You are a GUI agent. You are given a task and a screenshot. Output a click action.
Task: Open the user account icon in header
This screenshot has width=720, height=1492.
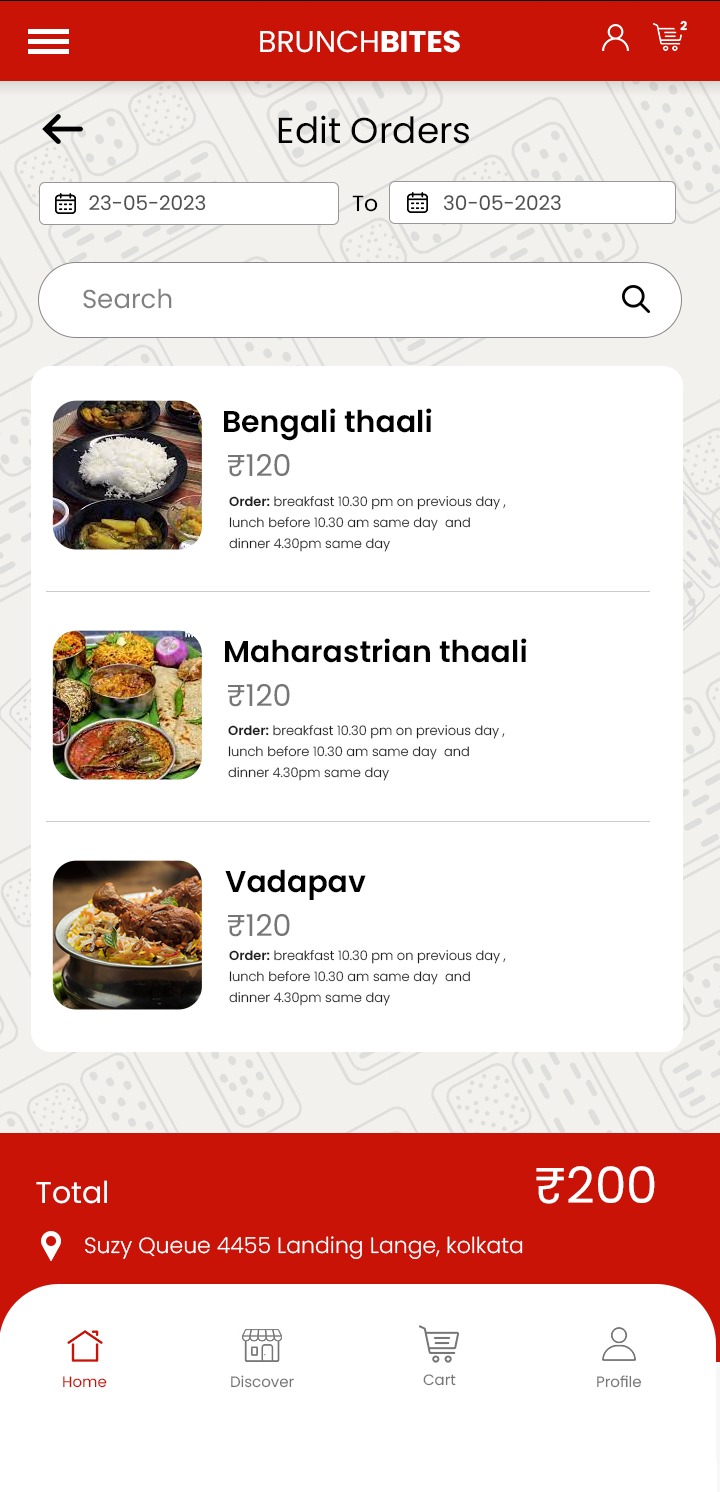pos(615,38)
